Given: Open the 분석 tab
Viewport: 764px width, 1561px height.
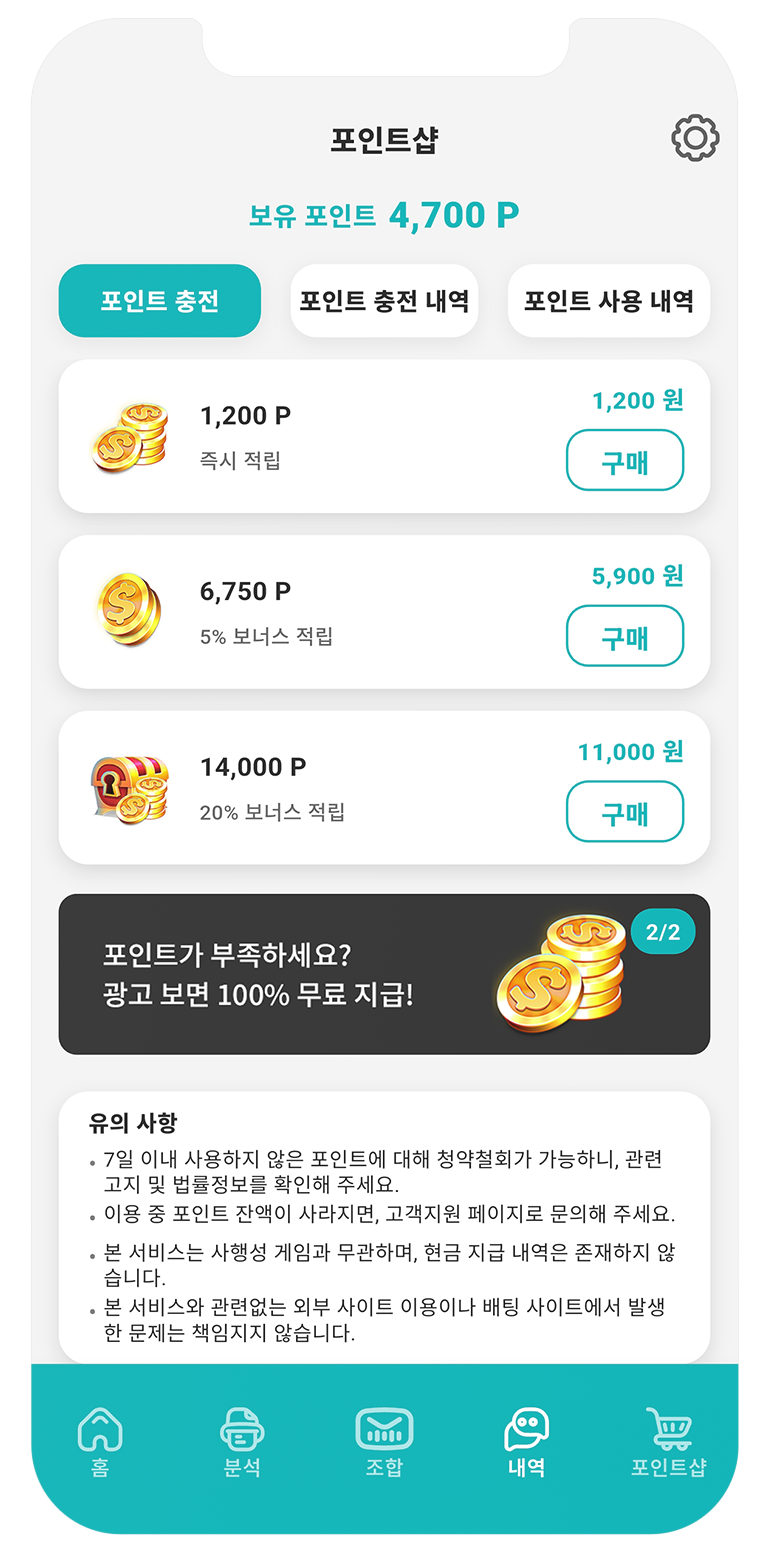Looking at the screenshot, I should 242,1442.
